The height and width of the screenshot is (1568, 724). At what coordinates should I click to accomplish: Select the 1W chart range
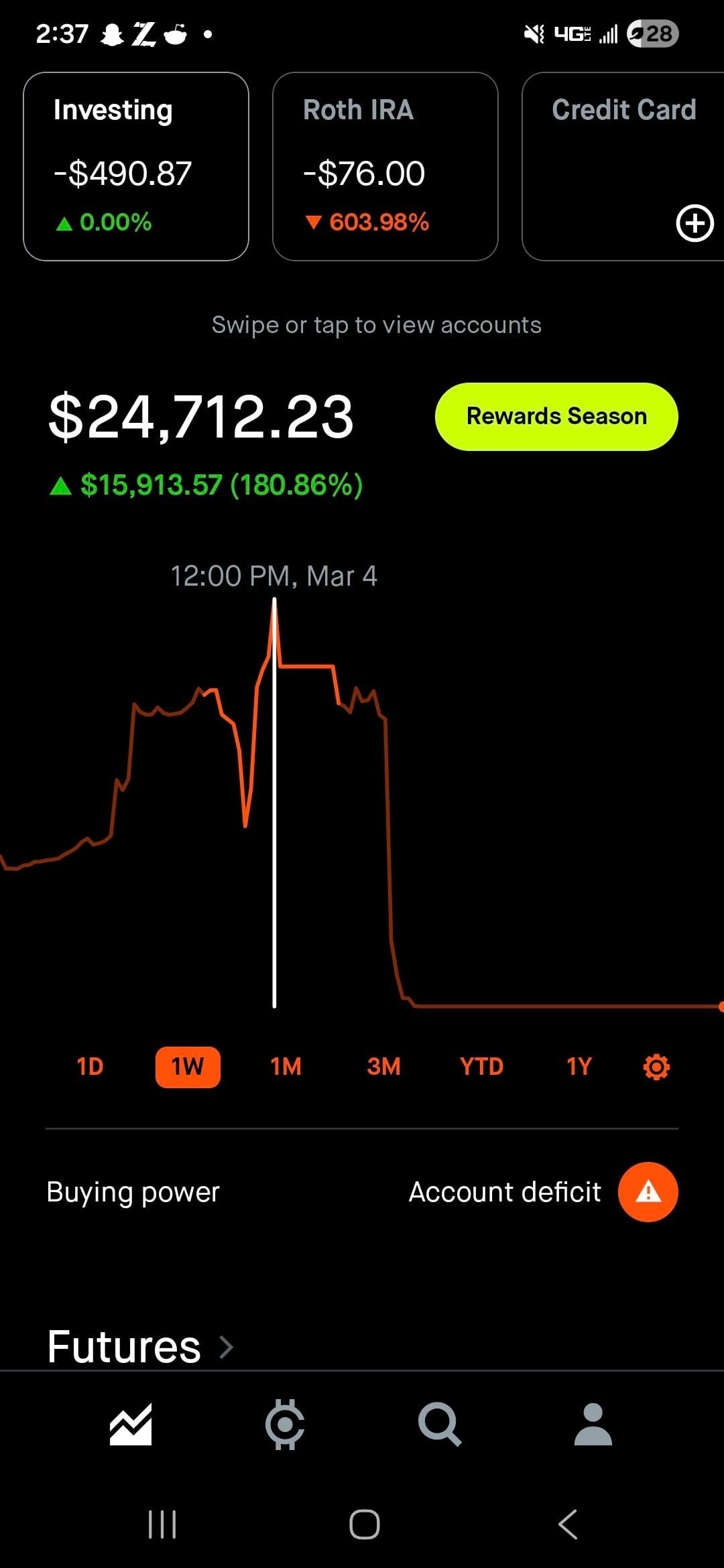tap(188, 1066)
